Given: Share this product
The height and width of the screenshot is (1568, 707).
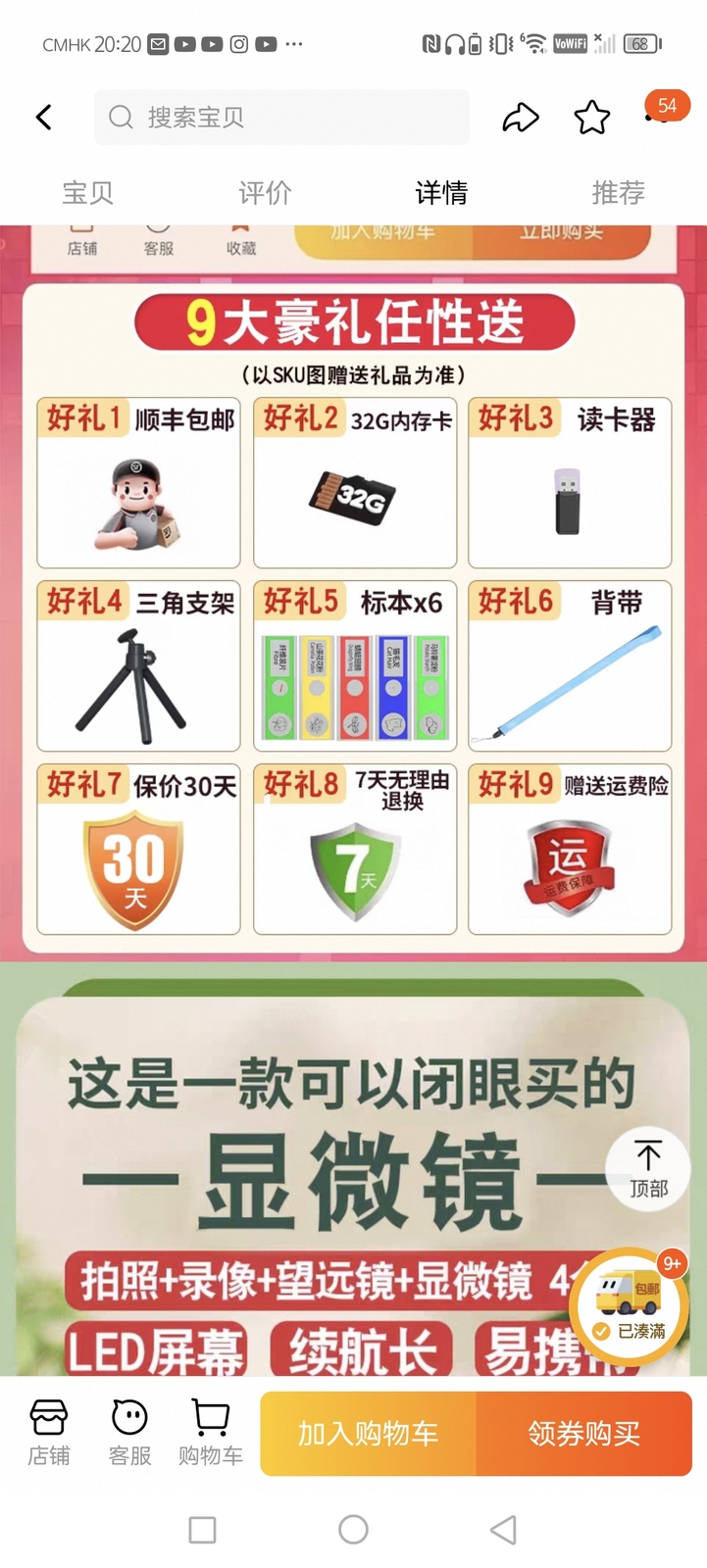Looking at the screenshot, I should (521, 118).
